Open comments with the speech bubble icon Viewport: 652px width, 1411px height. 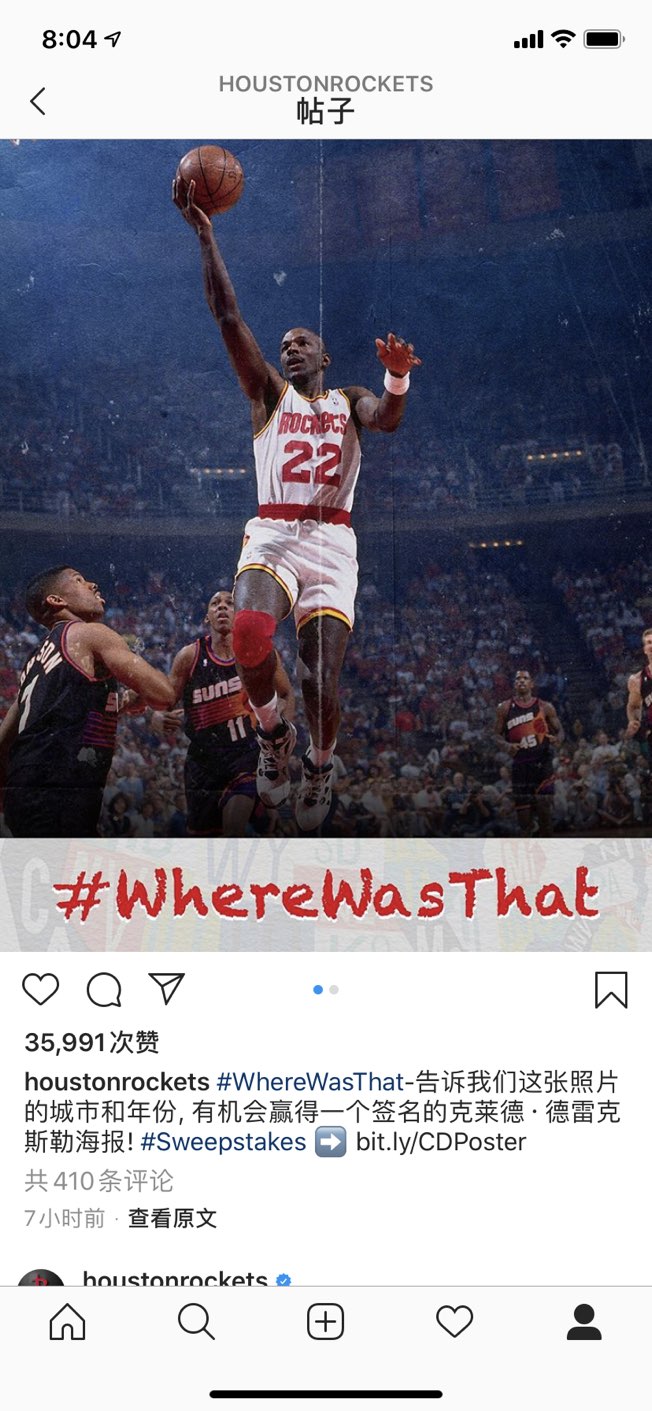tap(104, 990)
